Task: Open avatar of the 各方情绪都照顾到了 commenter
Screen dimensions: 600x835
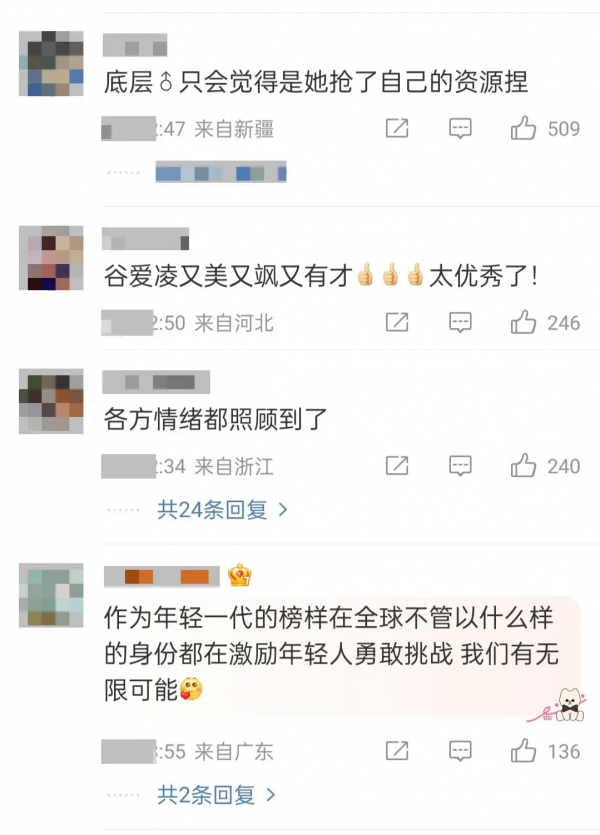Action: point(51,401)
